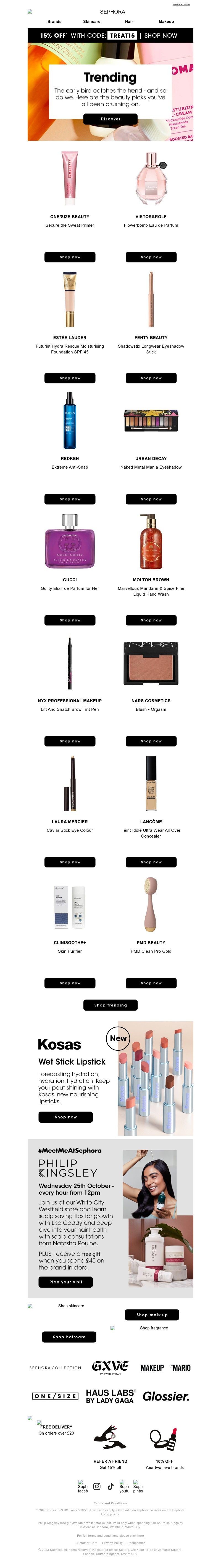Plan your visit to Philip Kingsley event
Image resolution: width=221 pixels, height=1568 pixels.
coord(65,1282)
